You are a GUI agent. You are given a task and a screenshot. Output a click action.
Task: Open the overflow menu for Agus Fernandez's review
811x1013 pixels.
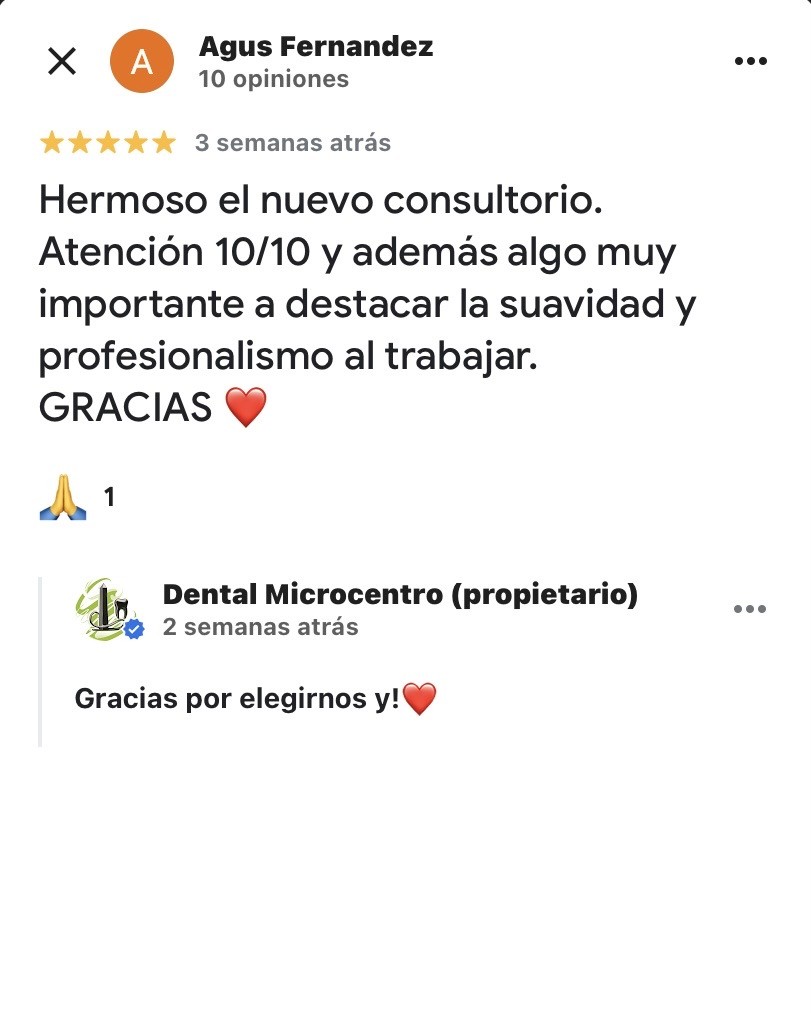click(x=751, y=61)
